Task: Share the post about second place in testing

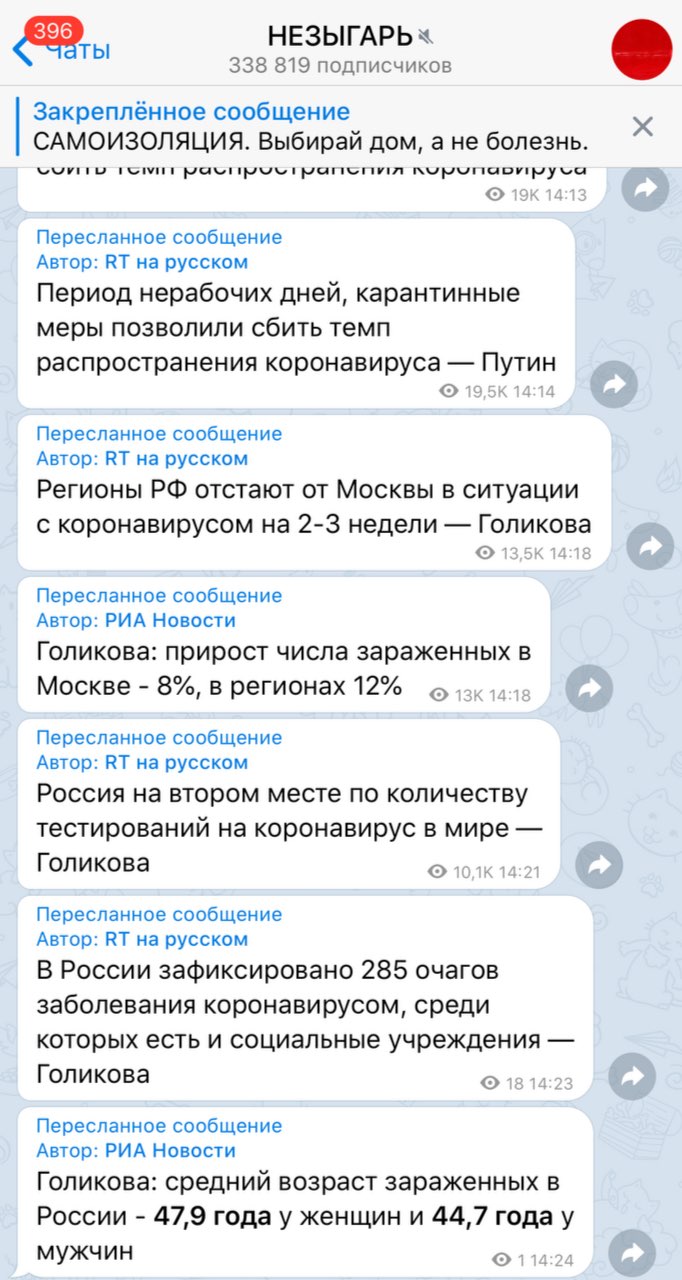Action: click(x=599, y=865)
